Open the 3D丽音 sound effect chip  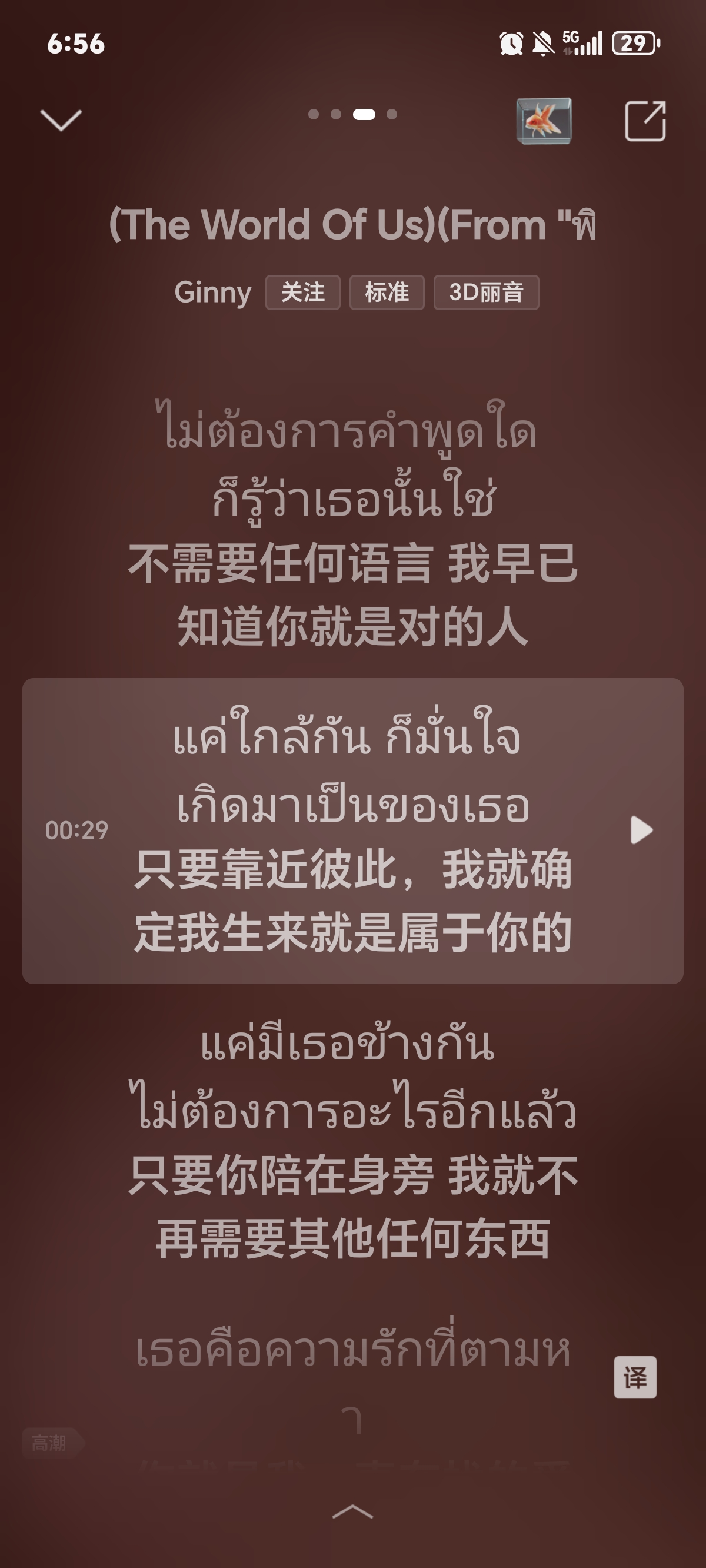click(486, 292)
